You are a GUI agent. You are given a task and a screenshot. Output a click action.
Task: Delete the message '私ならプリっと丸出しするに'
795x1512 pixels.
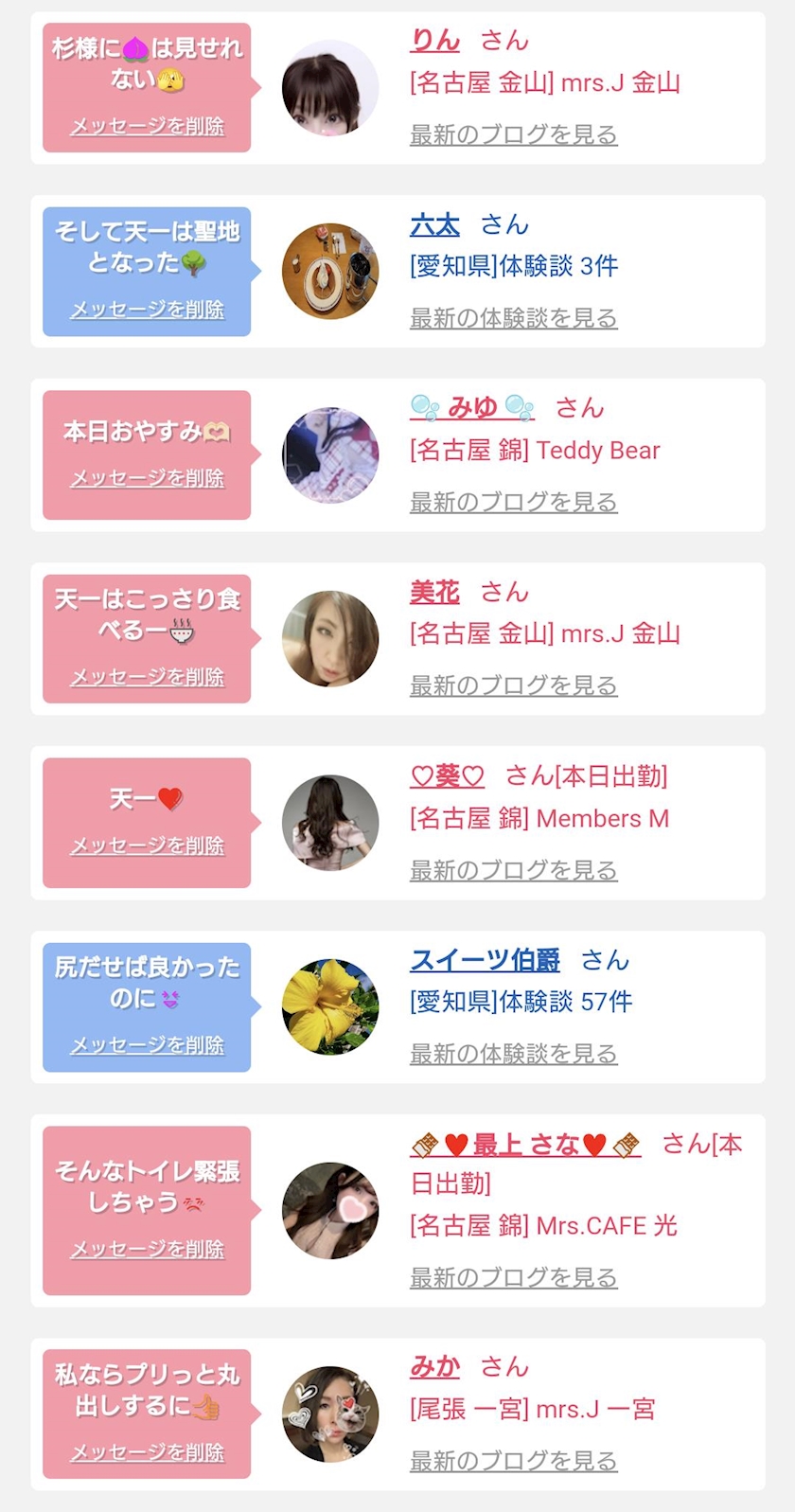click(x=148, y=1452)
